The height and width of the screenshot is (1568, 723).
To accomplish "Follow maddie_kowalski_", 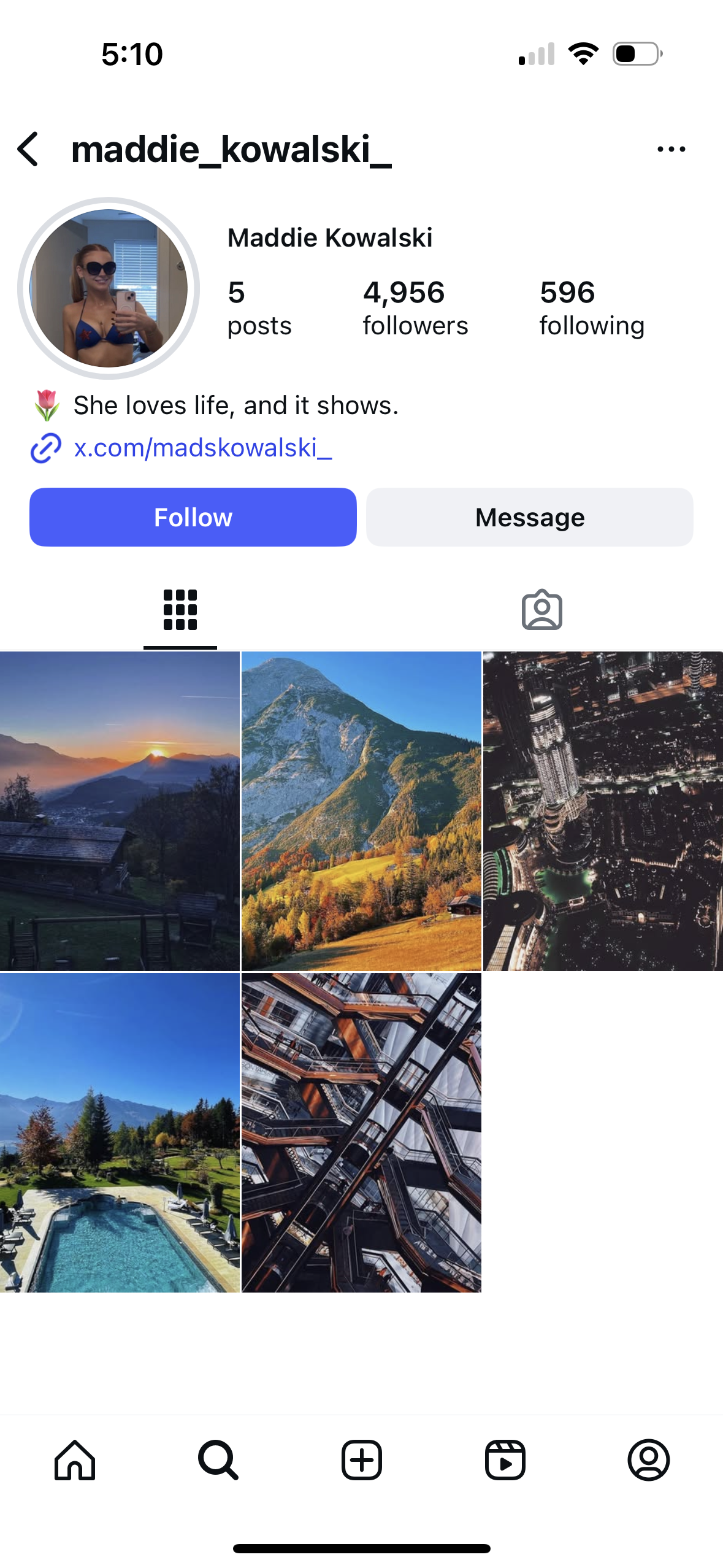I will [193, 517].
